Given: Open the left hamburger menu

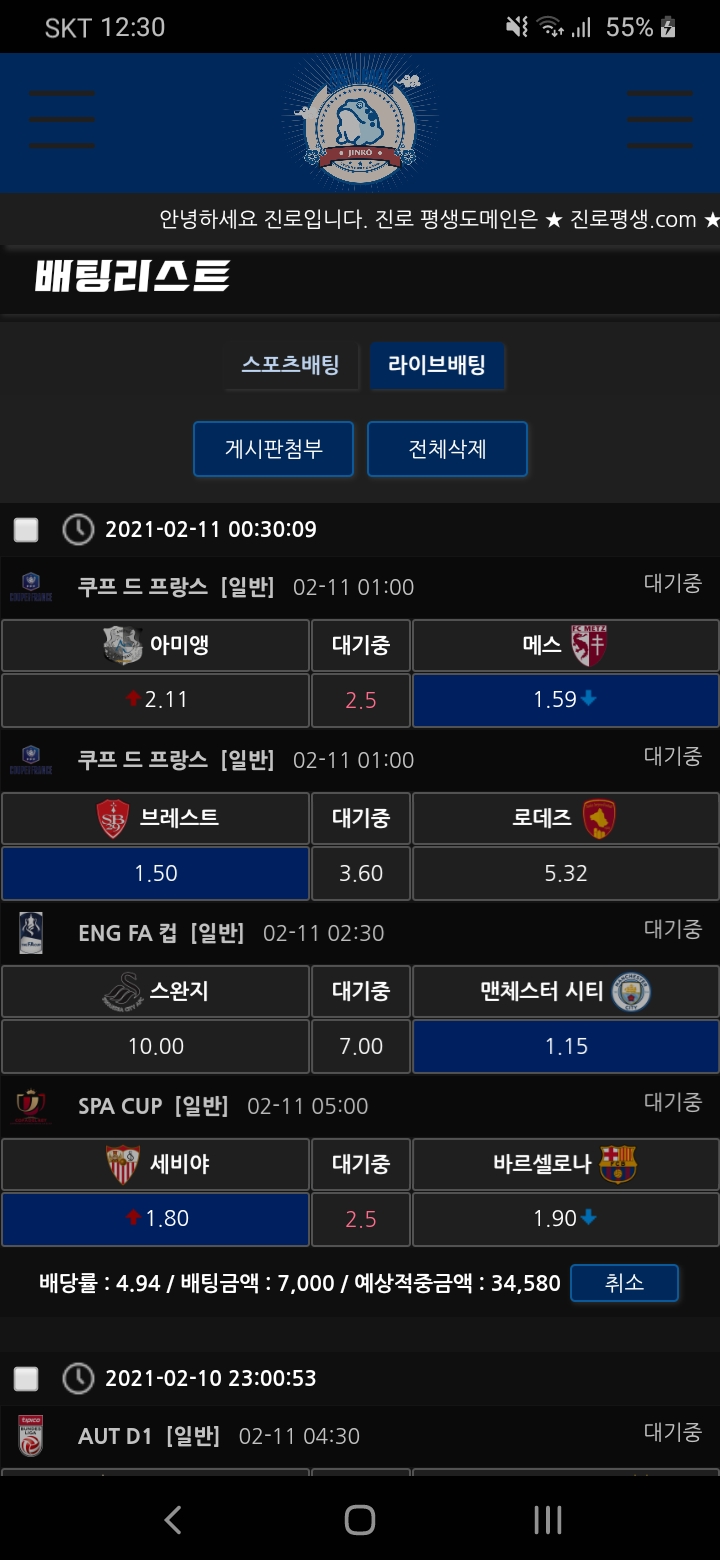Looking at the screenshot, I should (x=62, y=119).
